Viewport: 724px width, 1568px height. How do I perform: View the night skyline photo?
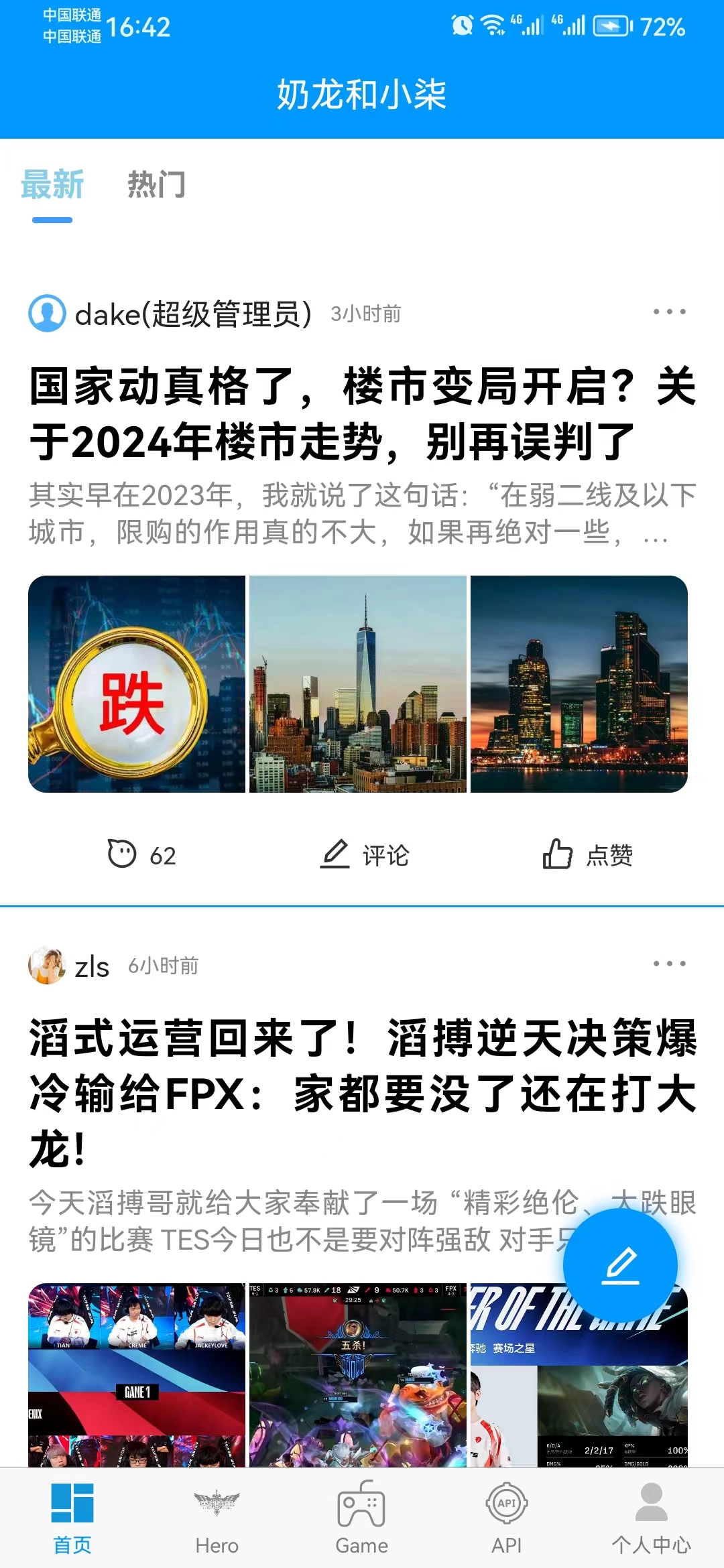[x=579, y=684]
